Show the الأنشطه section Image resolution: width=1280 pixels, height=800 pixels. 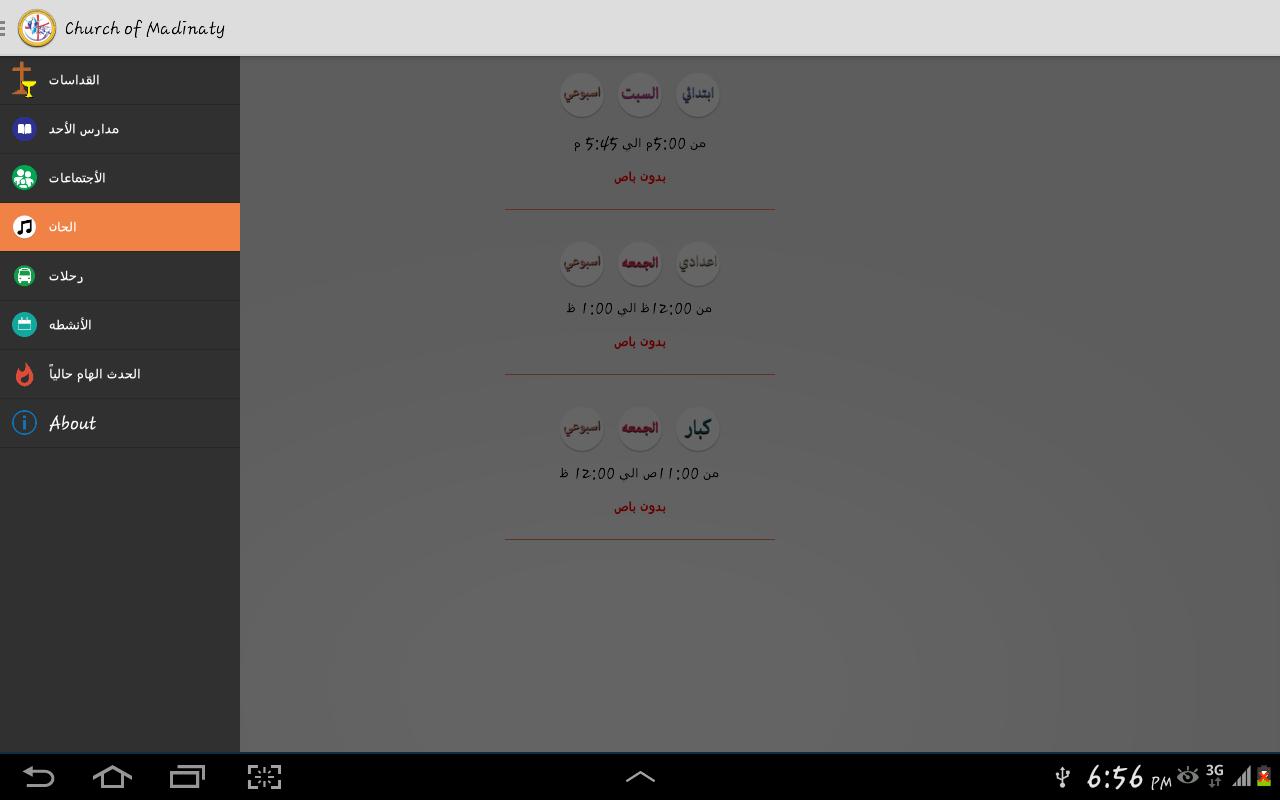coord(120,325)
